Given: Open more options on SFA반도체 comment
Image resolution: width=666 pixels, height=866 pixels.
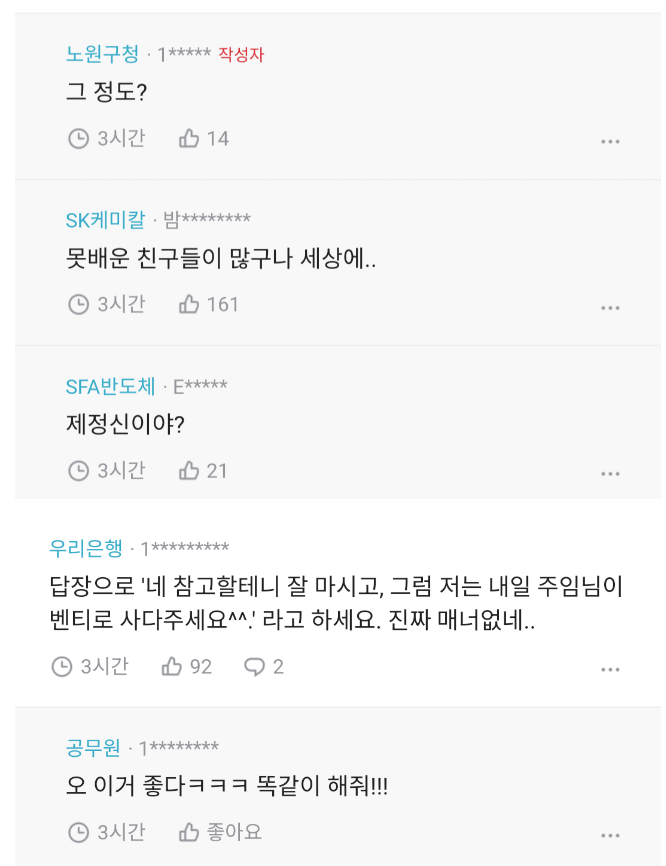Looking at the screenshot, I should [610, 473].
